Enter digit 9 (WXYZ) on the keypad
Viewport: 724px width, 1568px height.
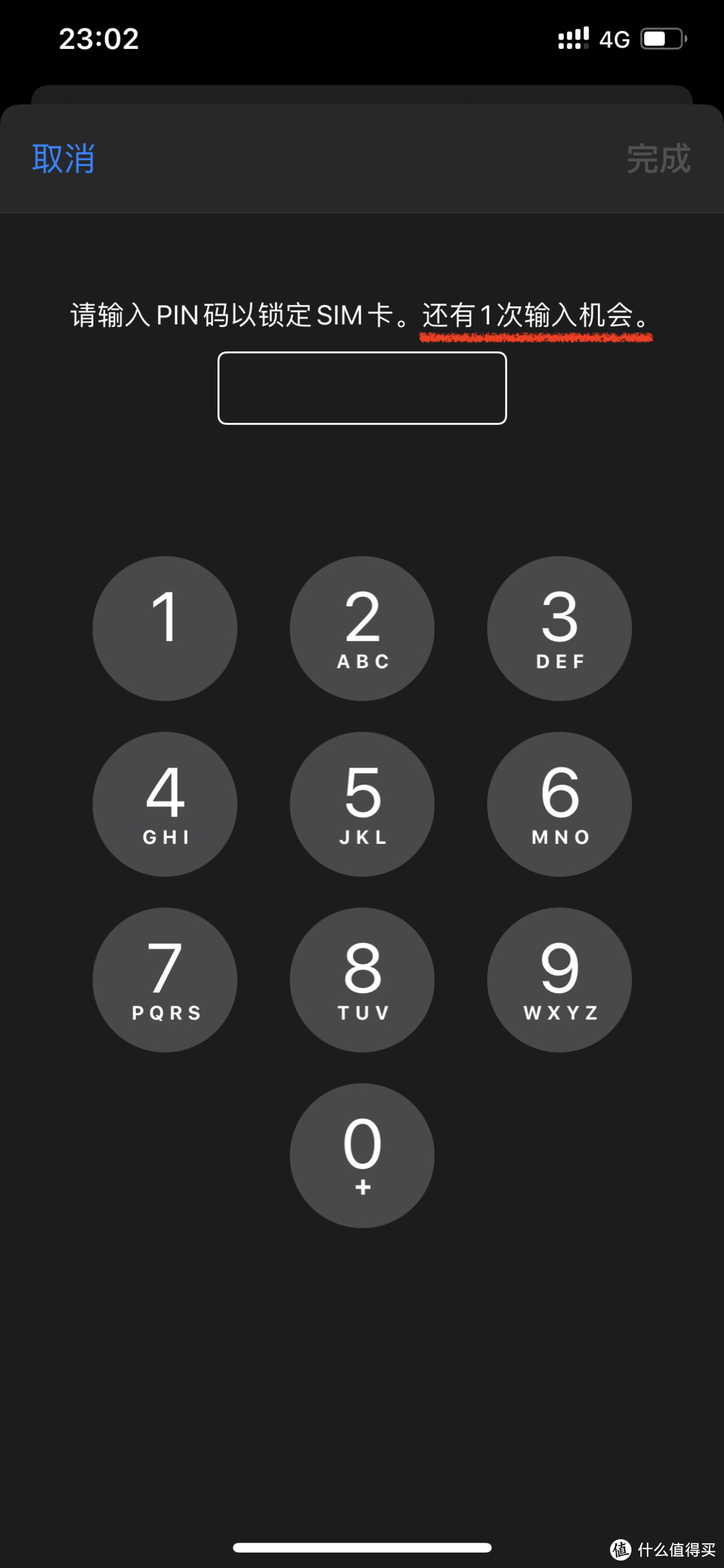(x=559, y=979)
